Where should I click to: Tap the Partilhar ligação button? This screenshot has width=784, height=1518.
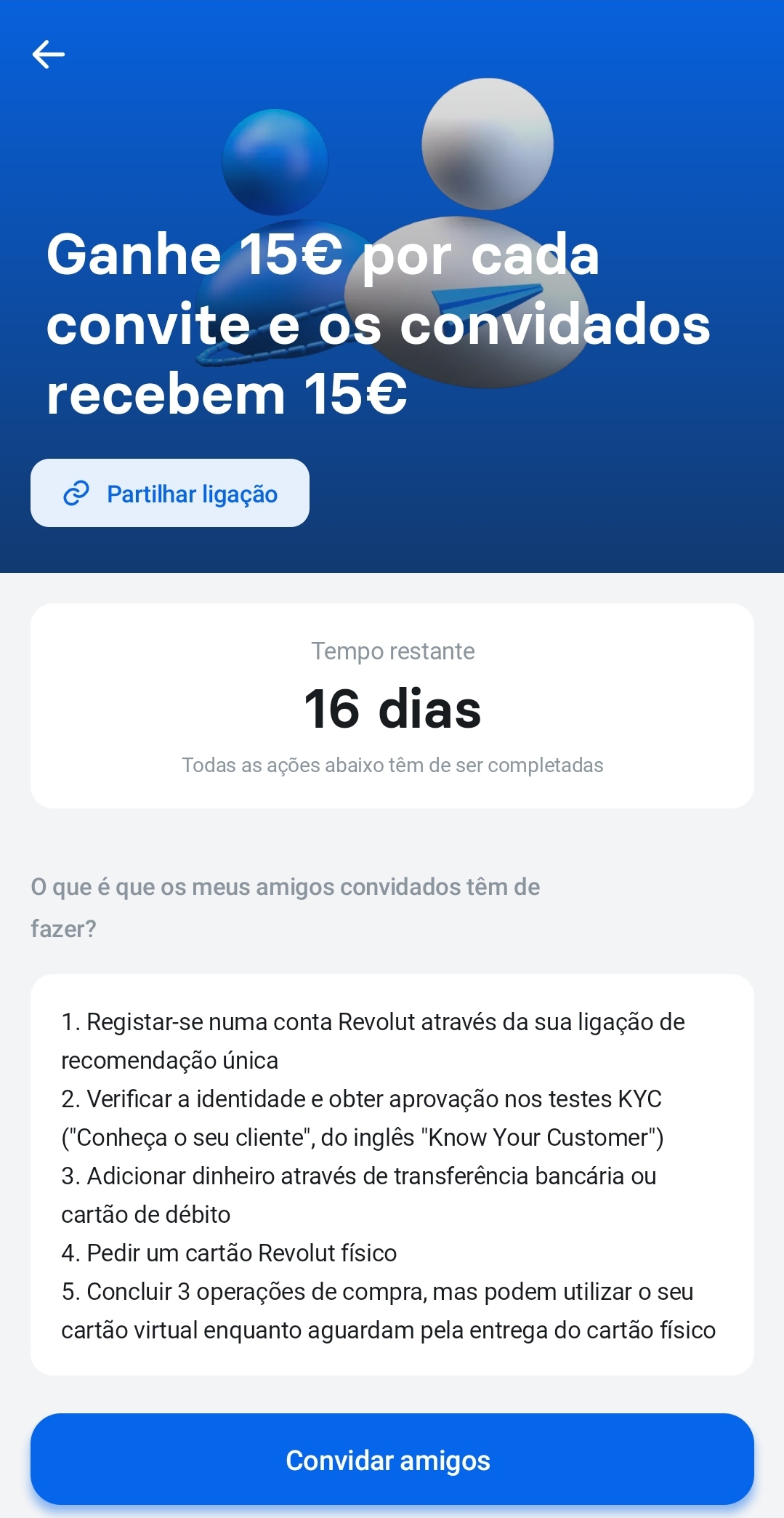point(170,493)
